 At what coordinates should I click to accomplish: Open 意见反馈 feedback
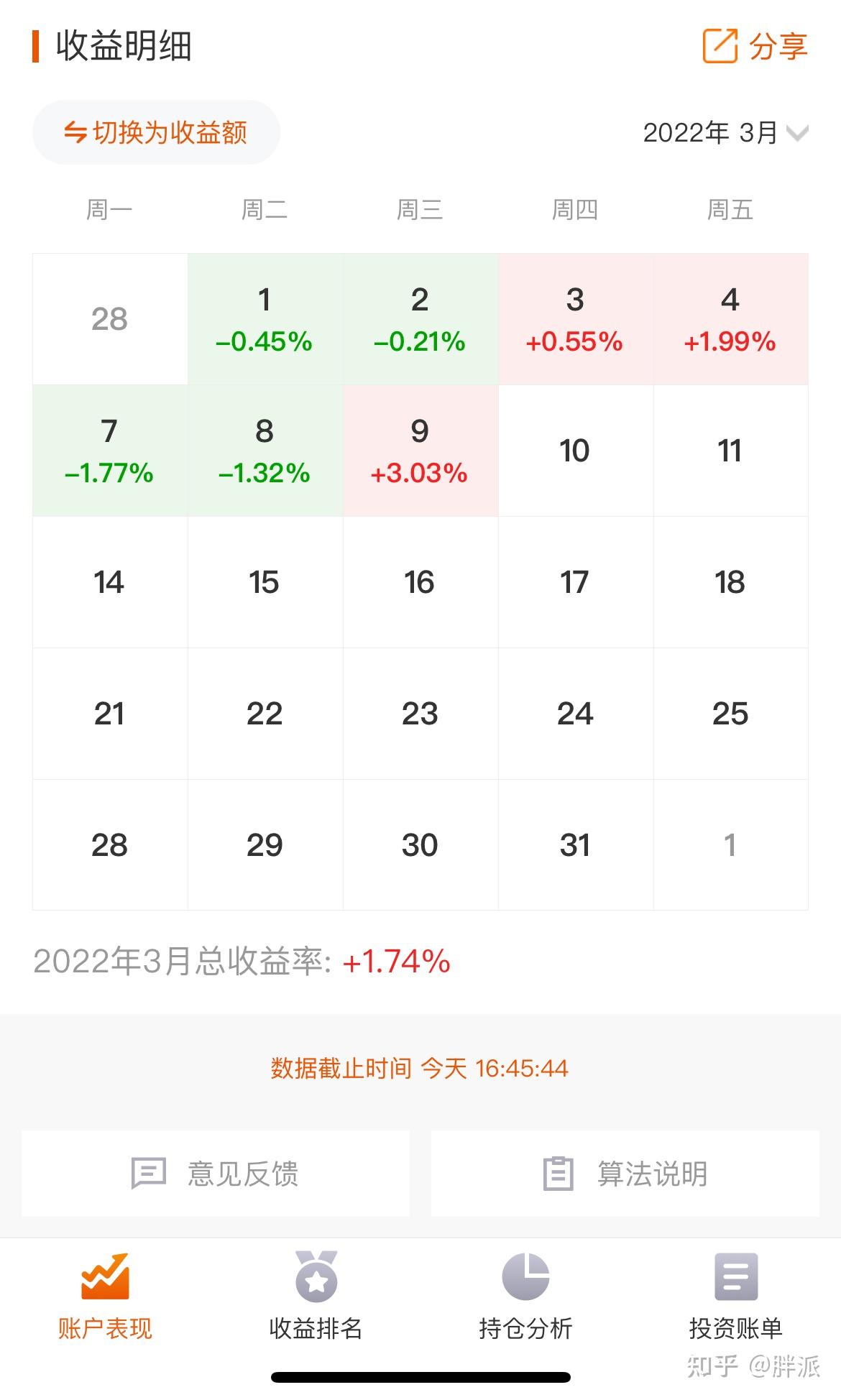tap(216, 1173)
